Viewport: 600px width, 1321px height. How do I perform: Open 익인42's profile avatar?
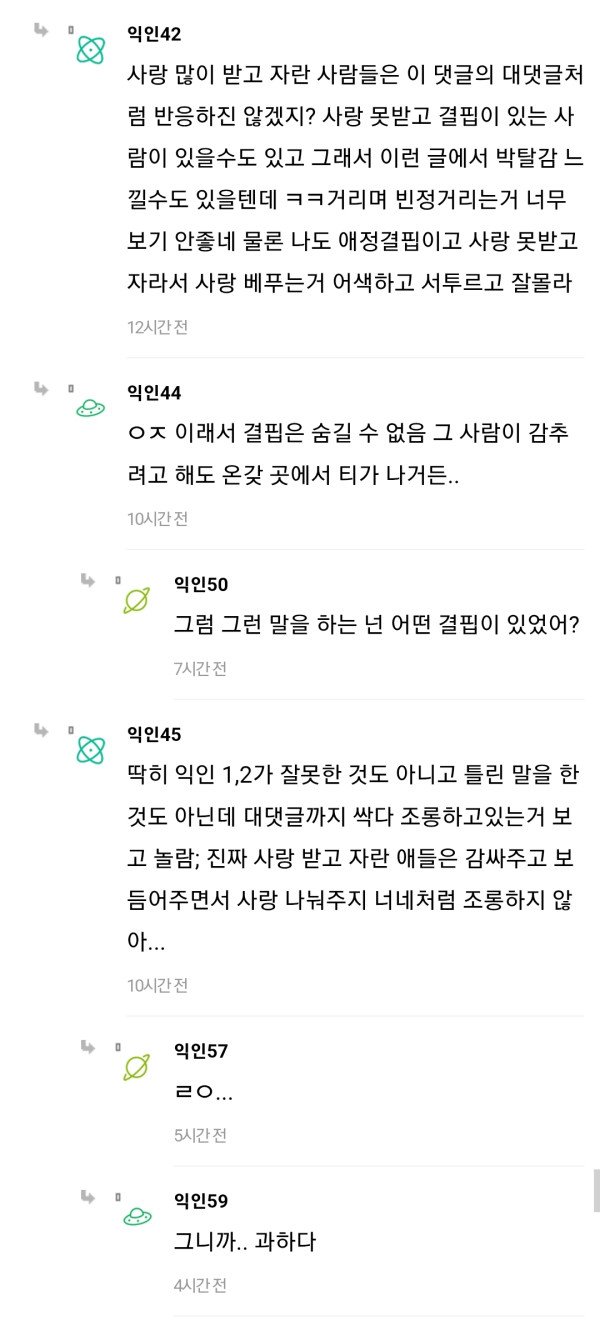[91, 49]
